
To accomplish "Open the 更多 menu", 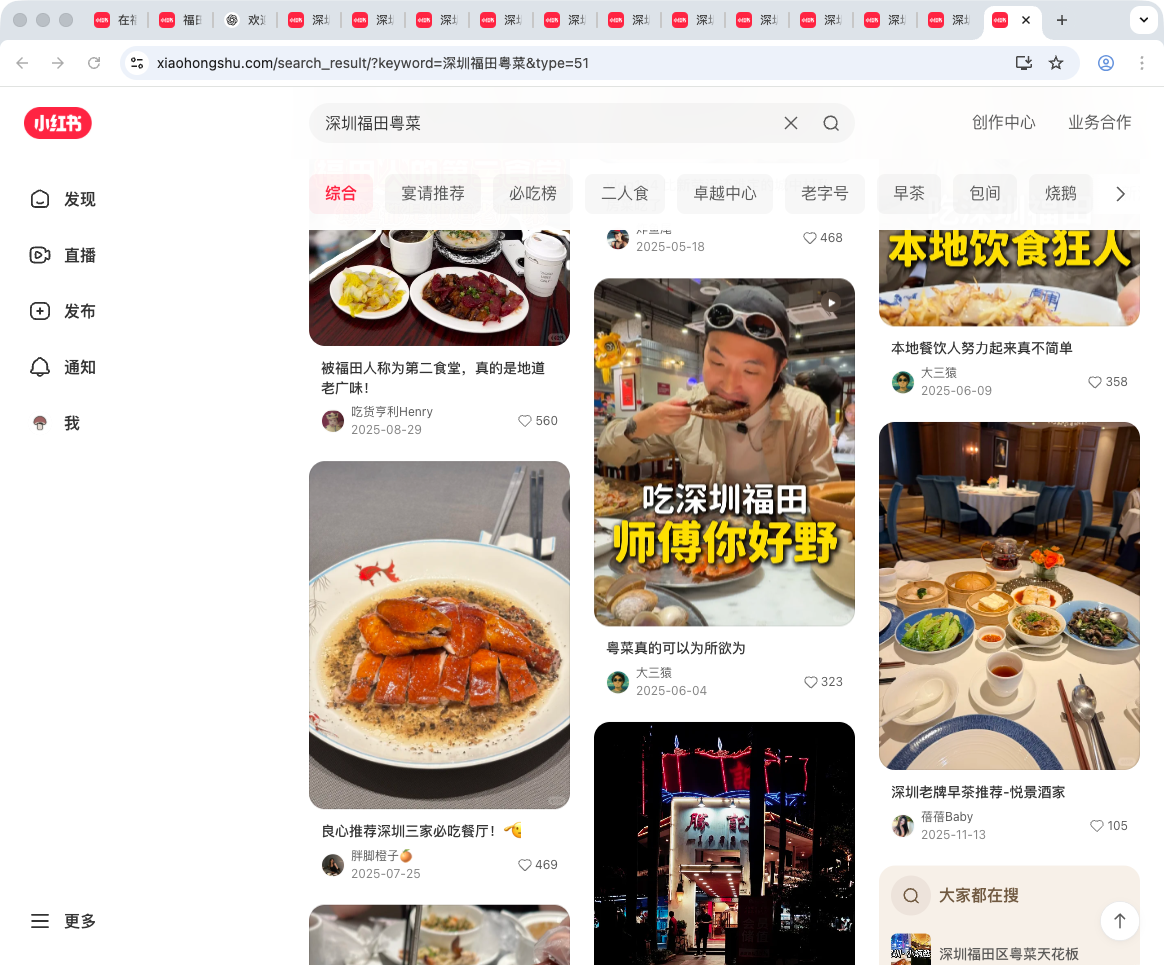I will tap(64, 921).
